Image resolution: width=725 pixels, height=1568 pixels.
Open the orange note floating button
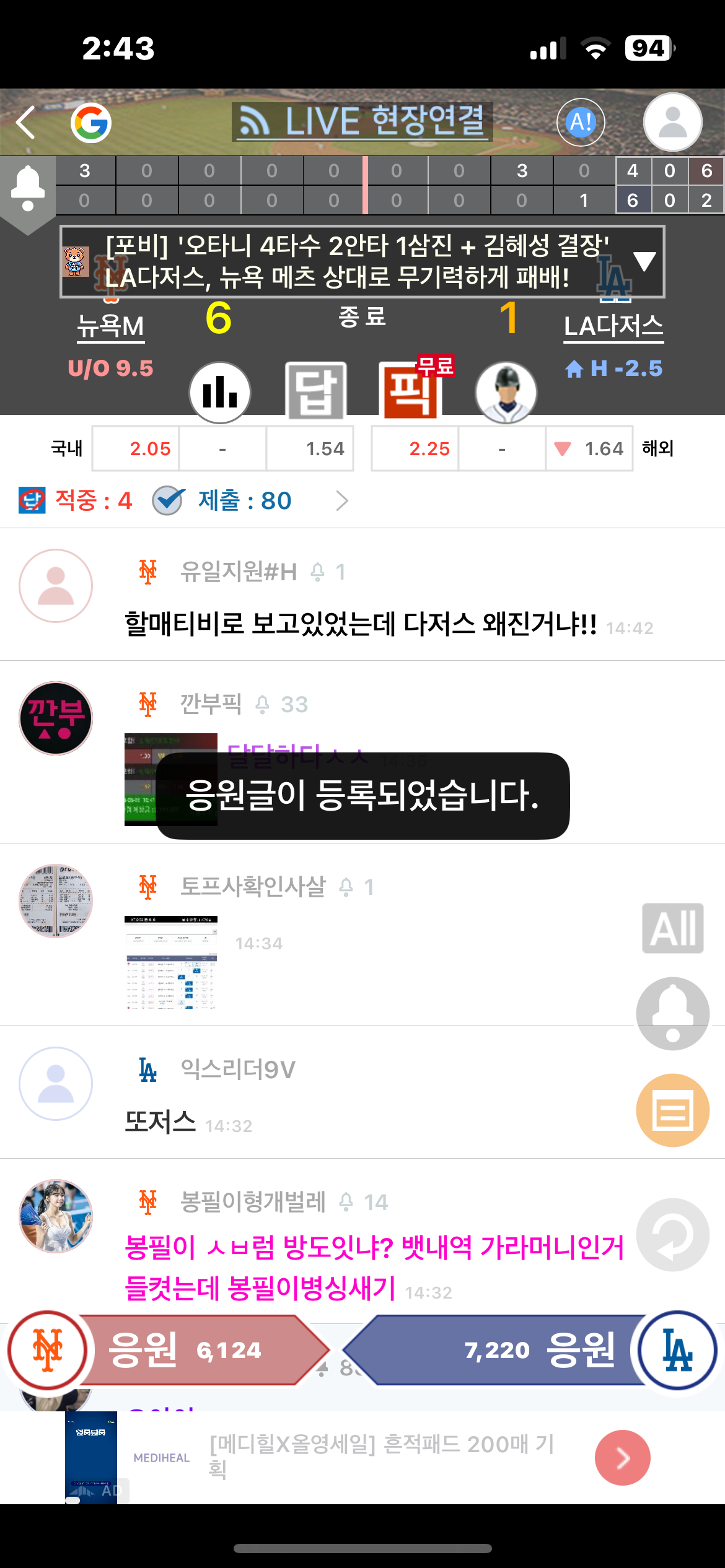coord(672,1110)
